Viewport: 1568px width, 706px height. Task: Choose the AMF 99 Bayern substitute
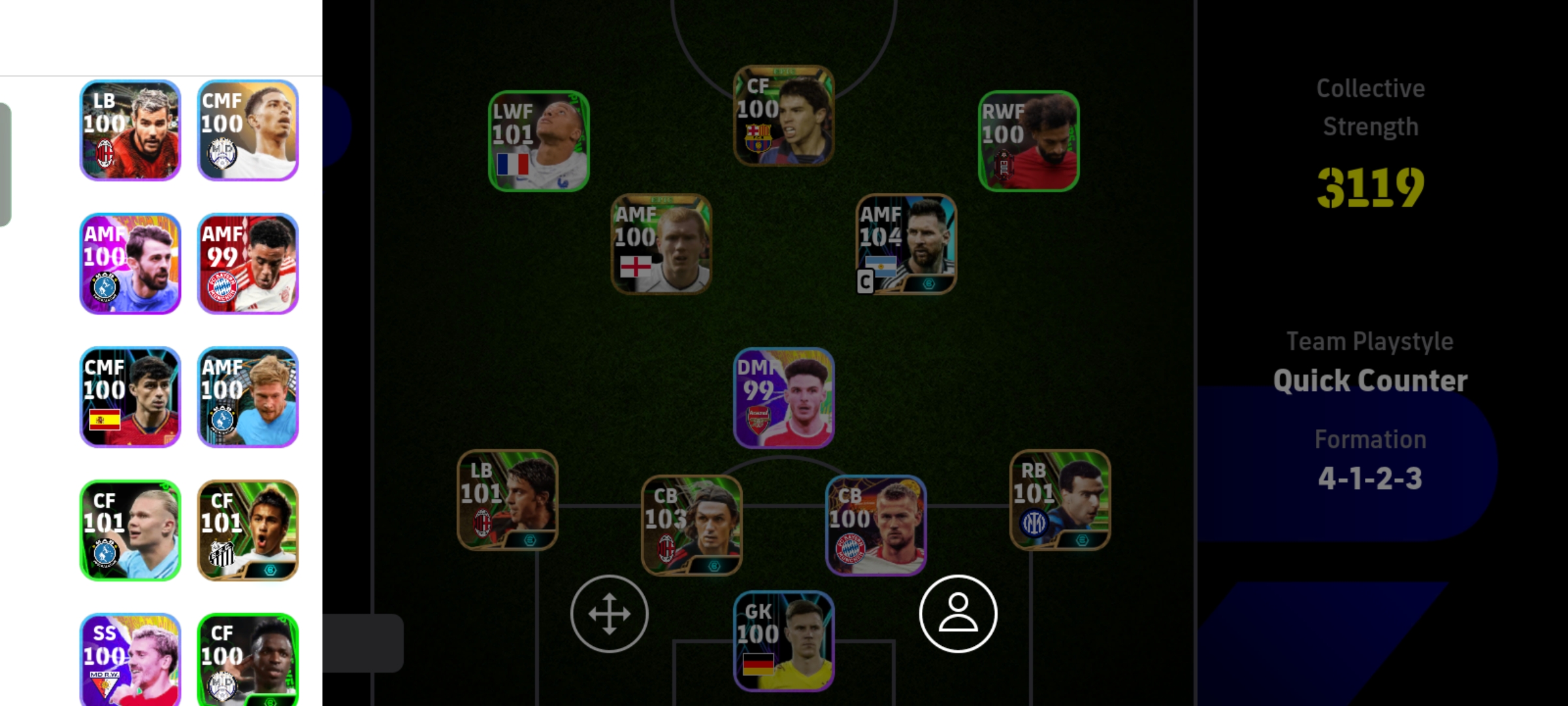click(248, 263)
